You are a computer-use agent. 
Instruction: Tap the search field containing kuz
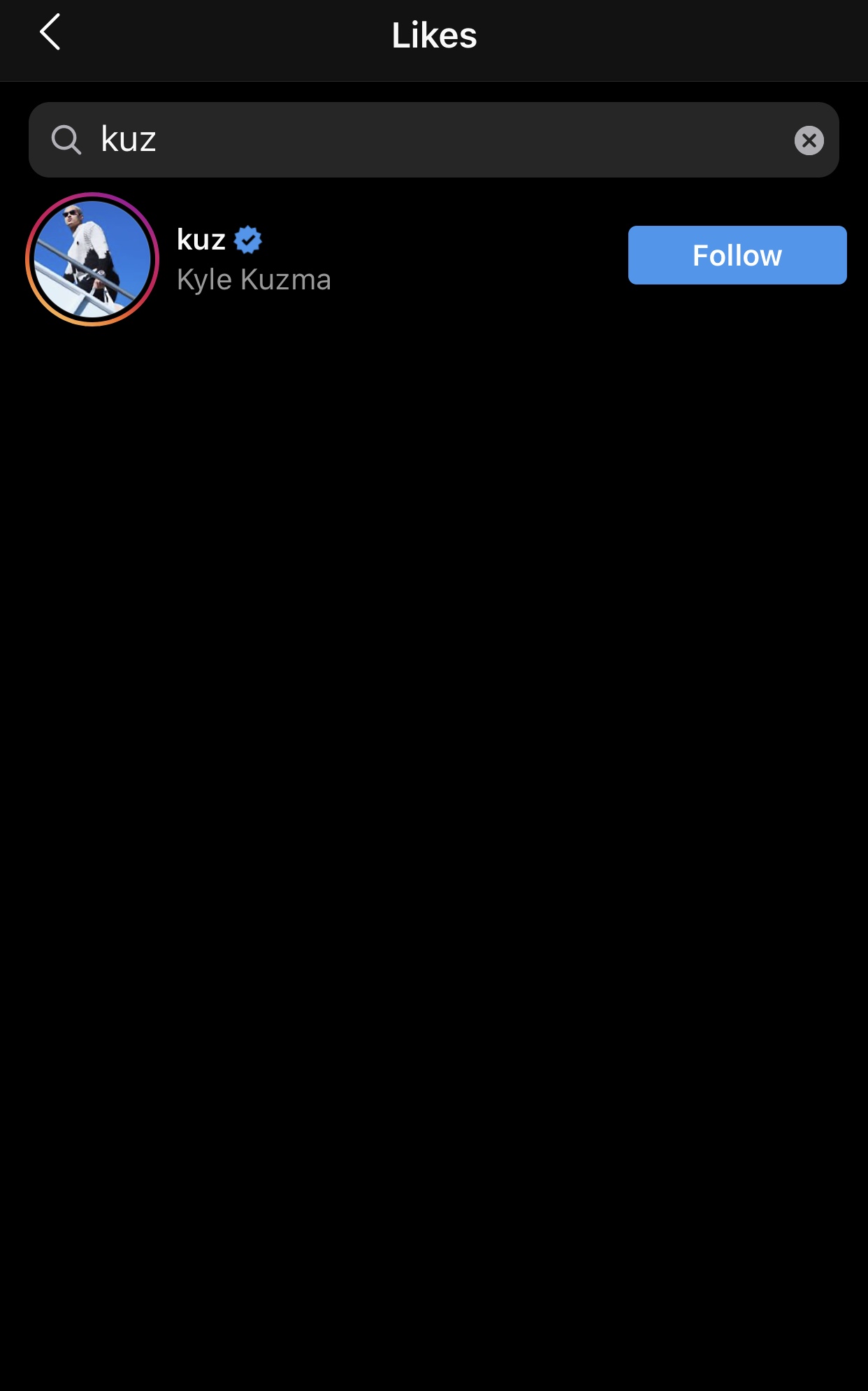[x=433, y=140]
